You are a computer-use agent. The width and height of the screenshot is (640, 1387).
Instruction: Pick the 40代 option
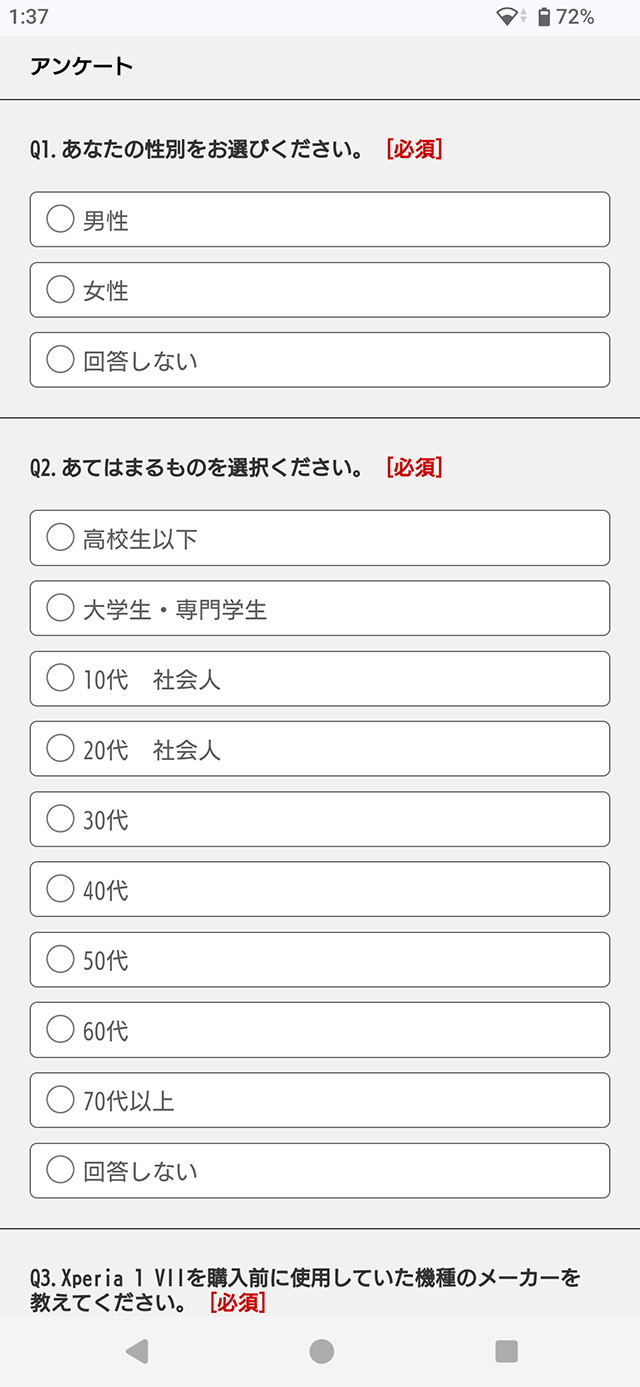click(320, 889)
